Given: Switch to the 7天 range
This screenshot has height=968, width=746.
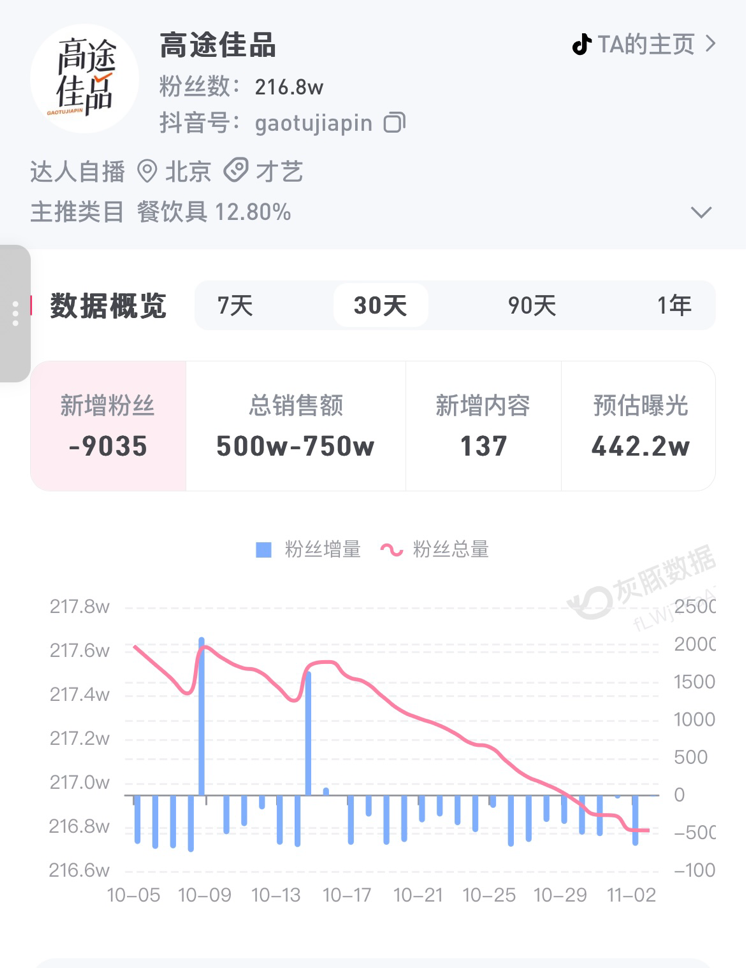Looking at the screenshot, I should tap(236, 306).
